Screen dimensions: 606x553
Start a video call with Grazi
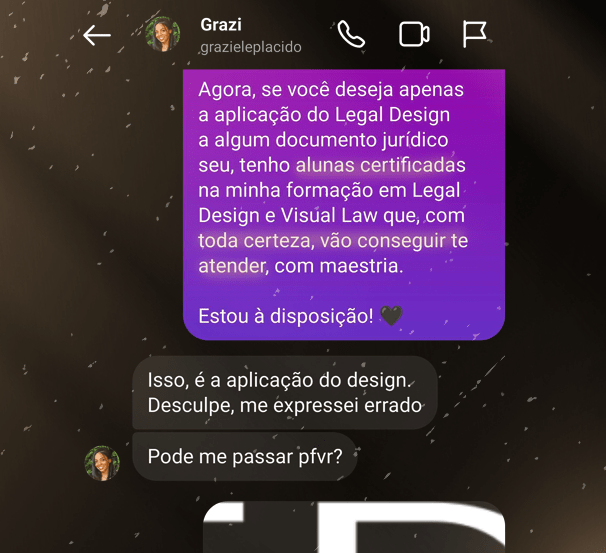pyautogui.click(x=414, y=35)
